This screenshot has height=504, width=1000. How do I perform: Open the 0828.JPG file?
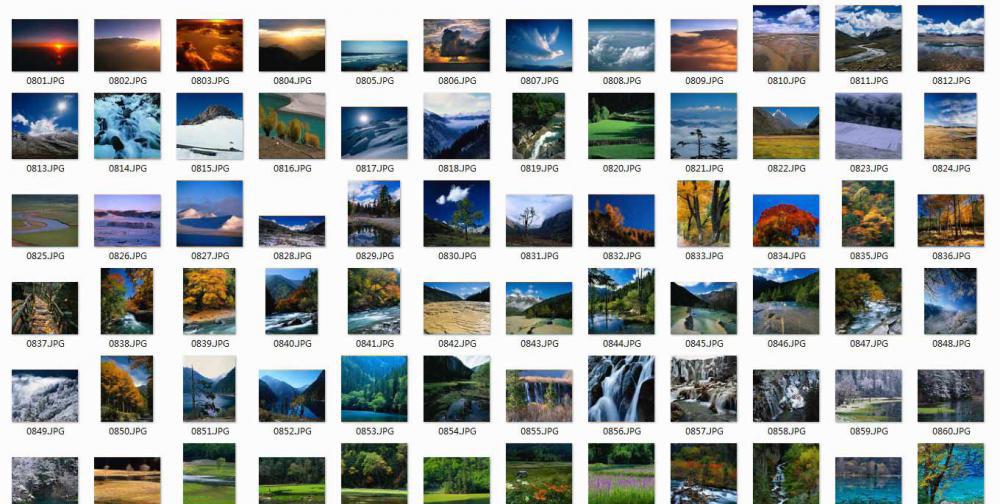click(291, 231)
